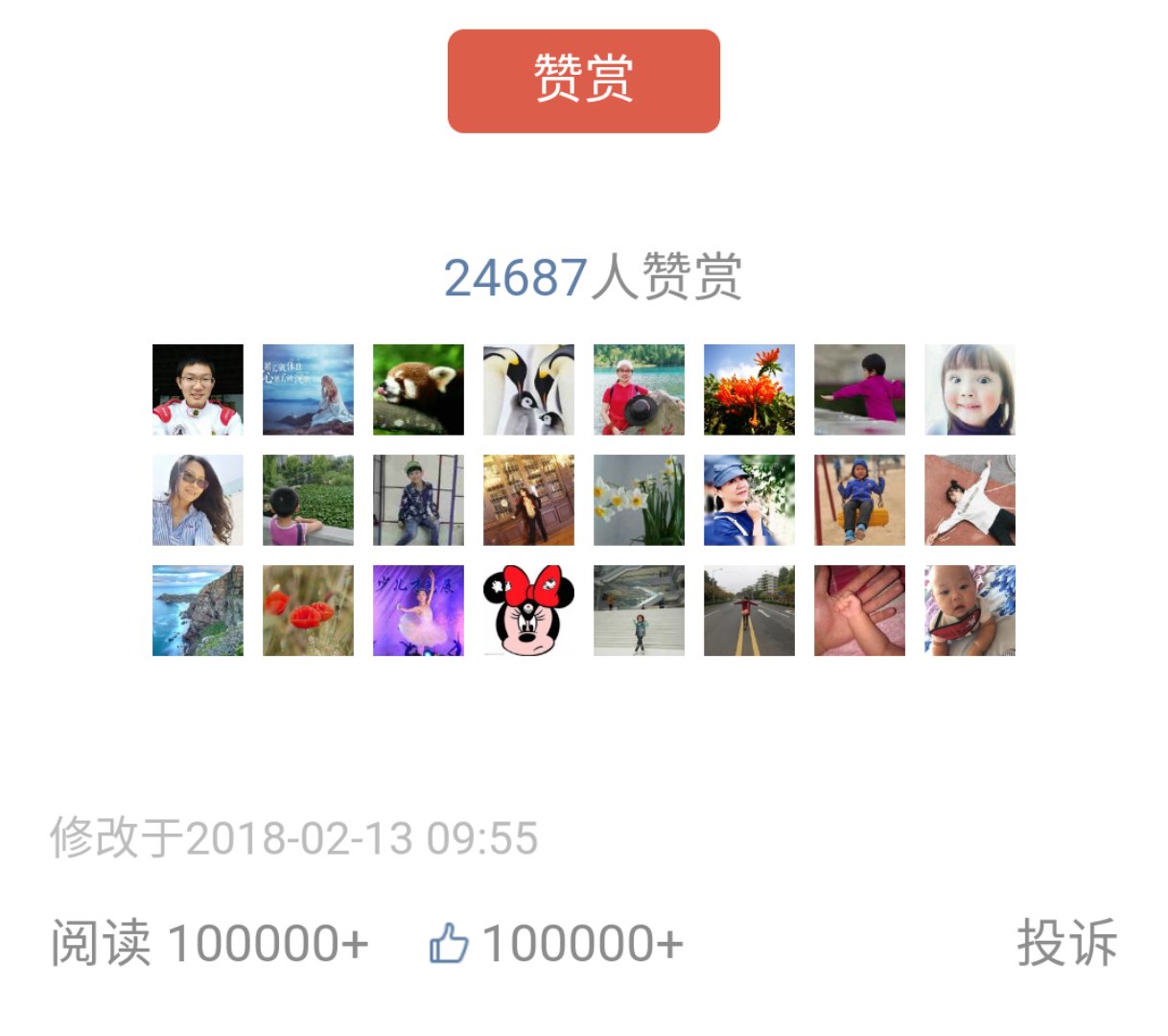Viewport: 1168px width, 1036px height.
Task: Open the red panda avatar supporter
Action: click(x=418, y=389)
